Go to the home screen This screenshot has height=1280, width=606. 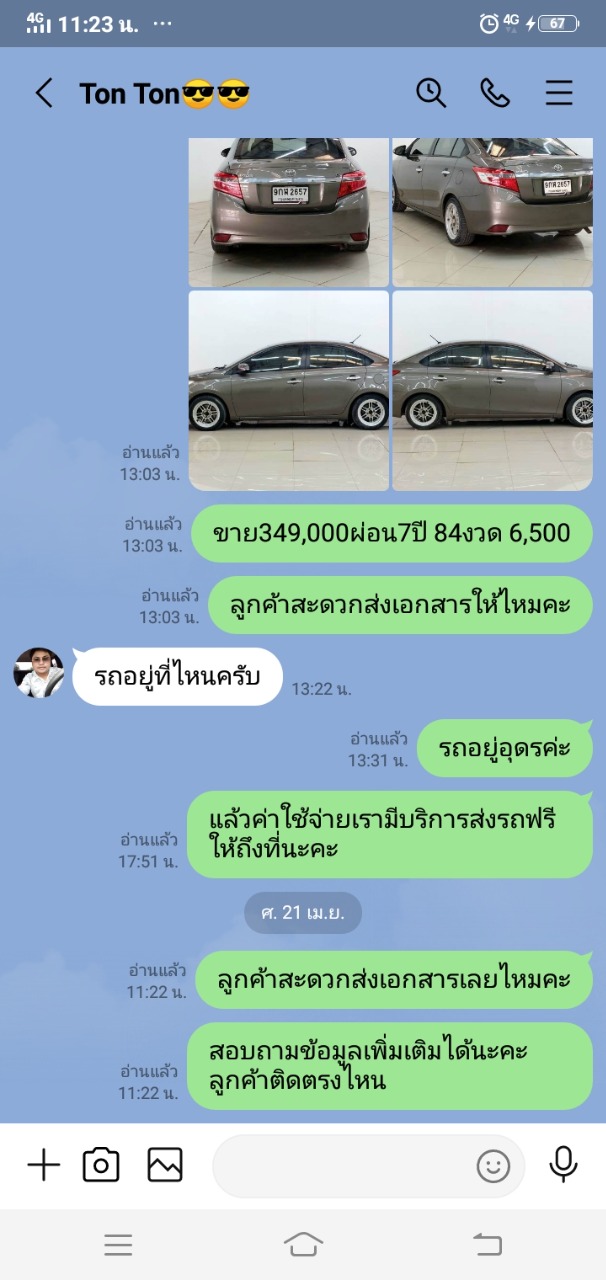tap(303, 1244)
